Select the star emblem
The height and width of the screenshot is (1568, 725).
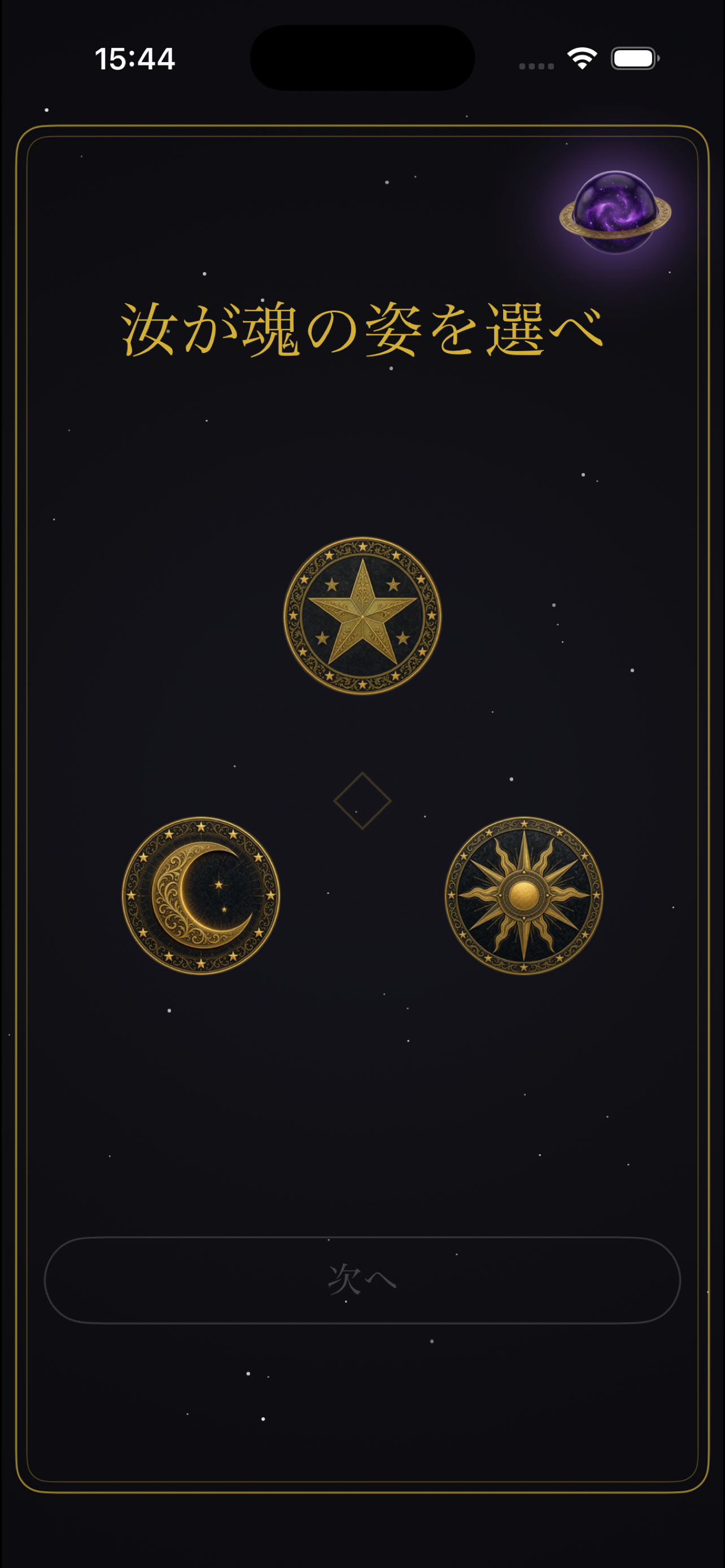[x=362, y=615]
